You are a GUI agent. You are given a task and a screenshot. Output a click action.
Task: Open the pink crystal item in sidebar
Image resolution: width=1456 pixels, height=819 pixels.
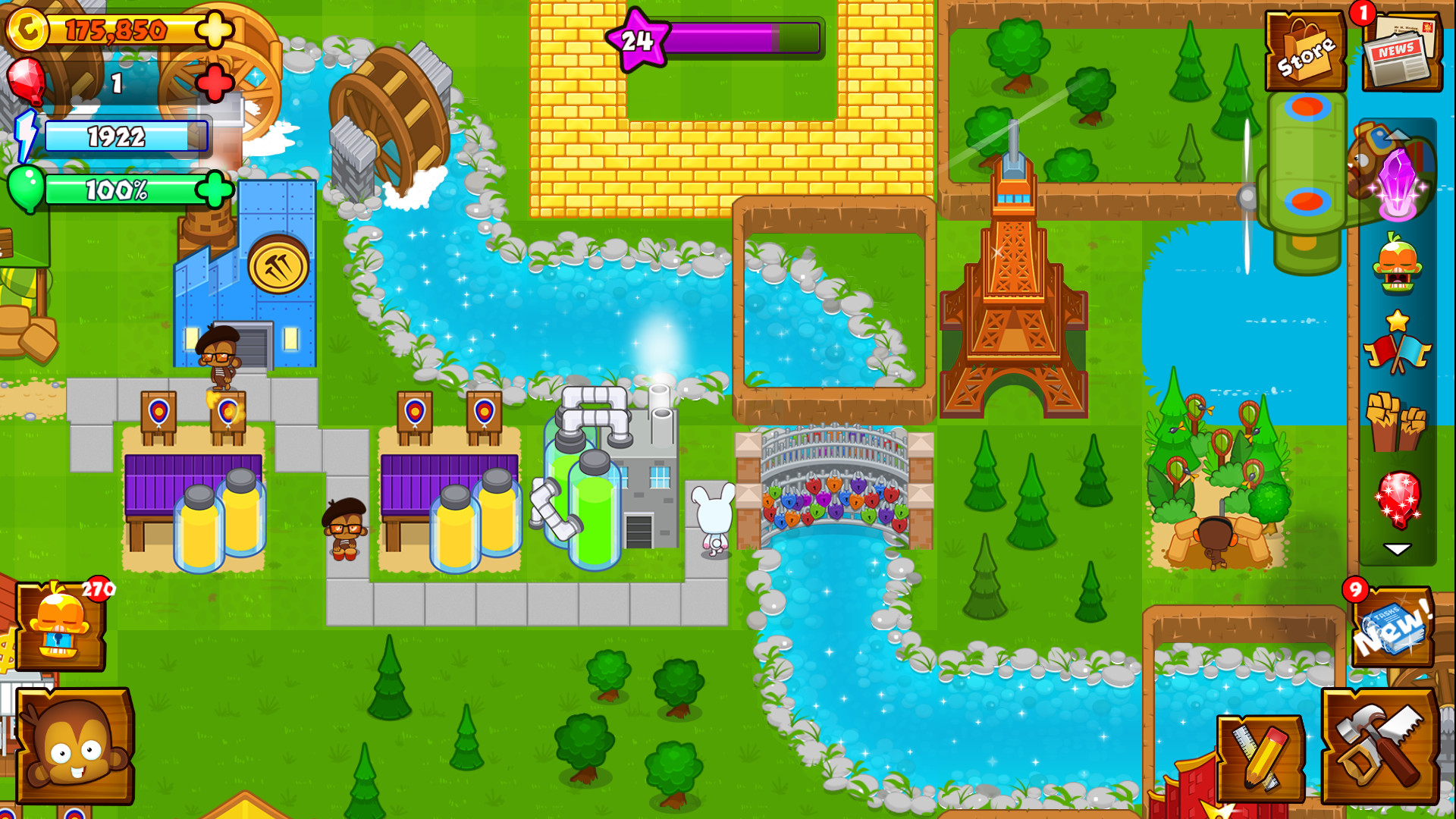[x=1398, y=184]
